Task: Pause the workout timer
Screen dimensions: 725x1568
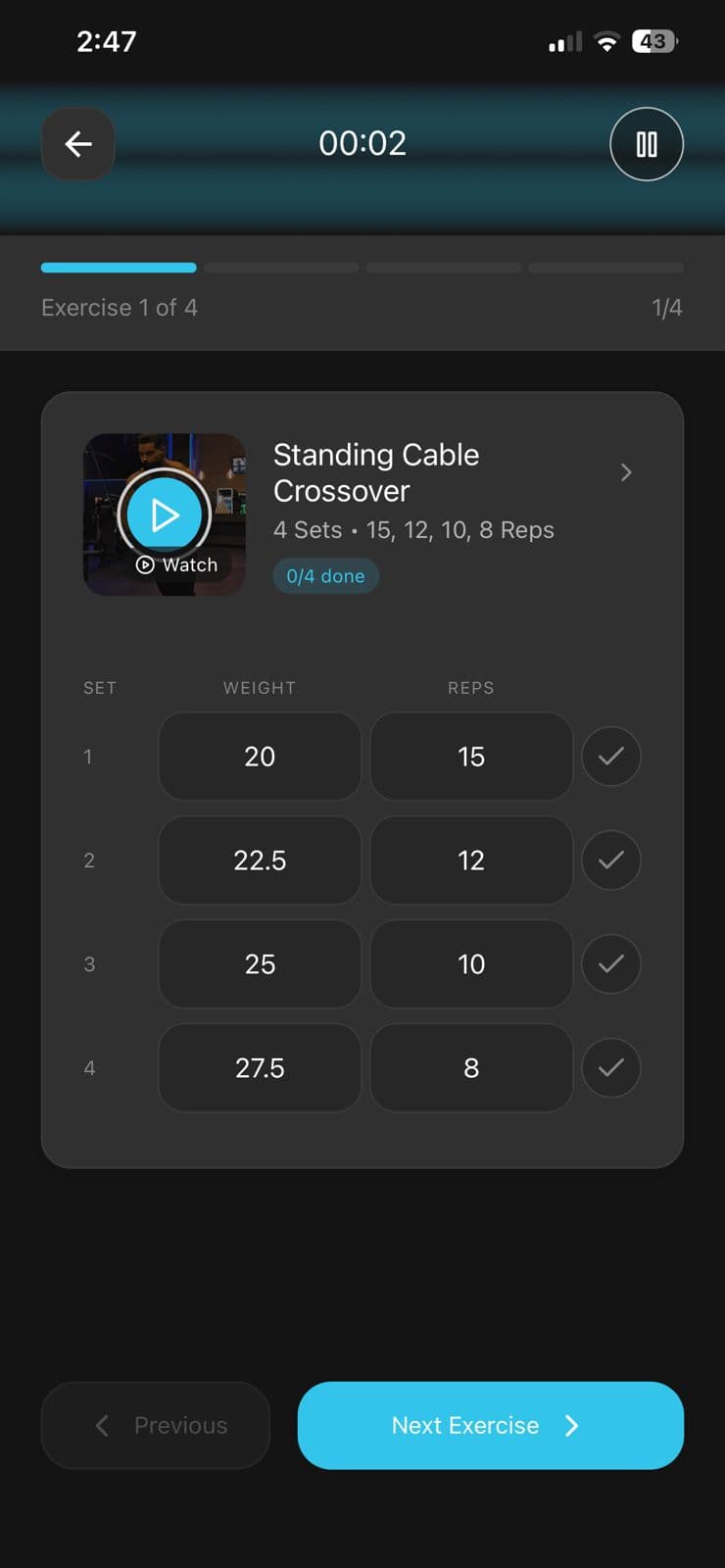Action: click(x=647, y=144)
